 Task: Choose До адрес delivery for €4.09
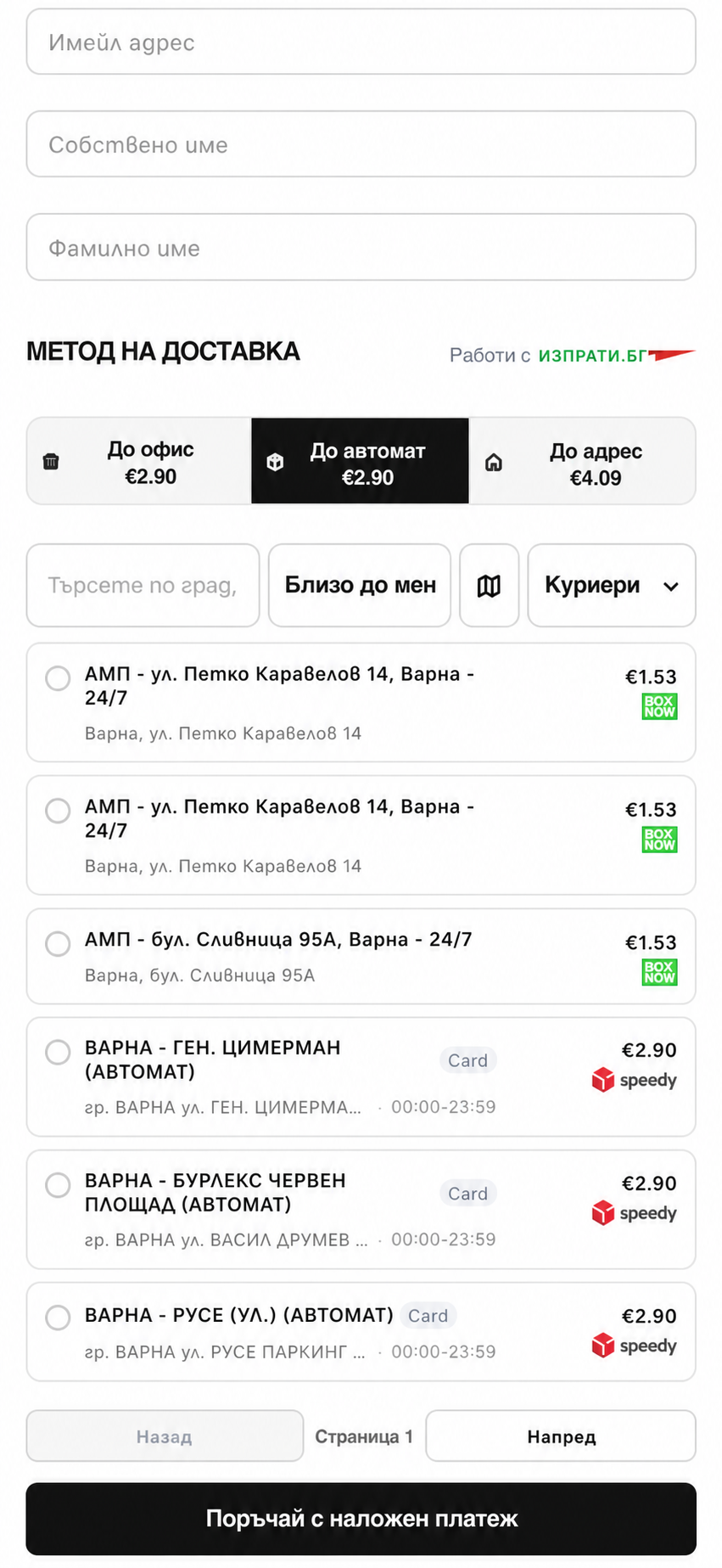coord(583,461)
